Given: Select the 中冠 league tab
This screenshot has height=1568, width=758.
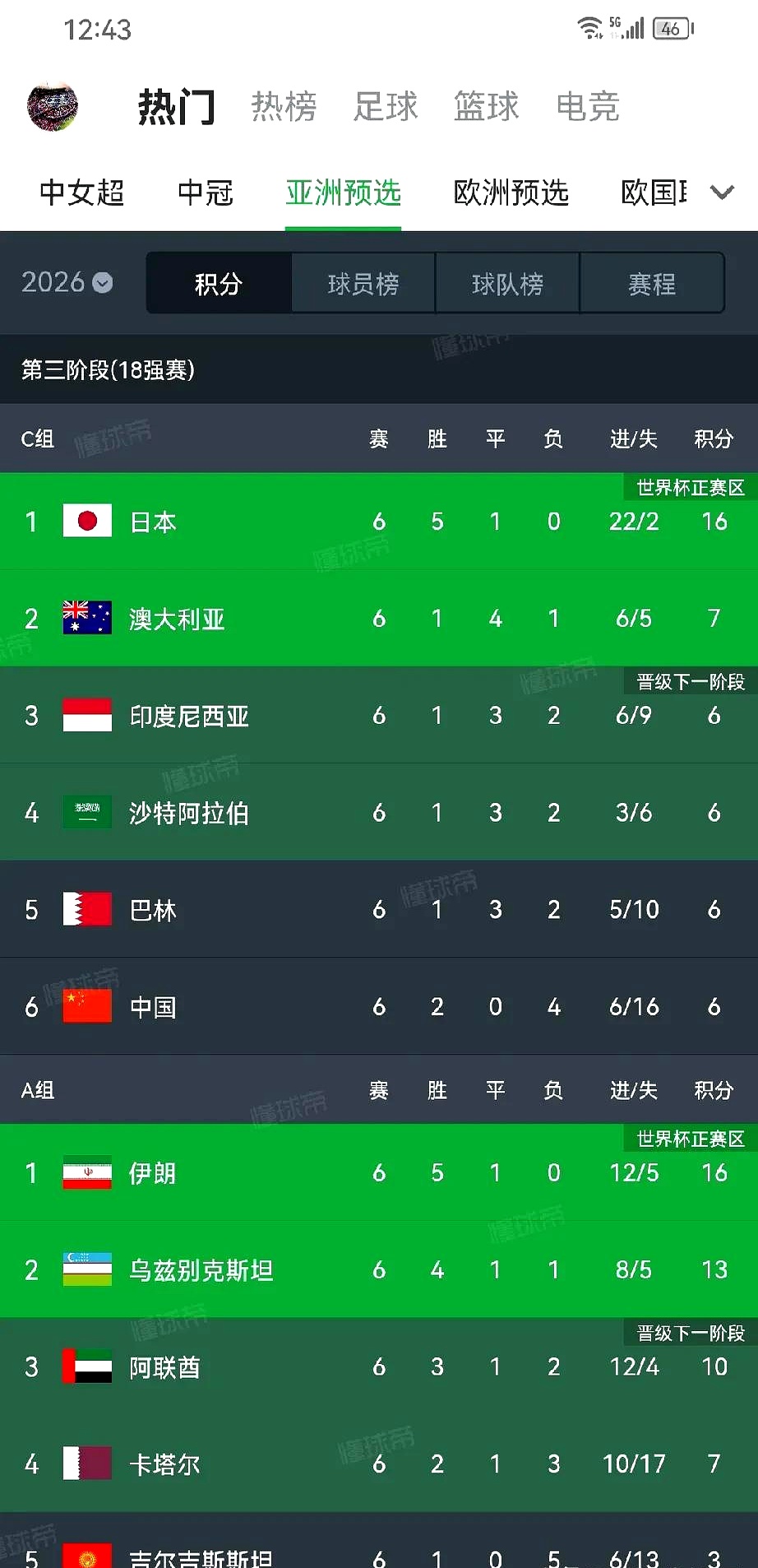Looking at the screenshot, I should 206,193.
